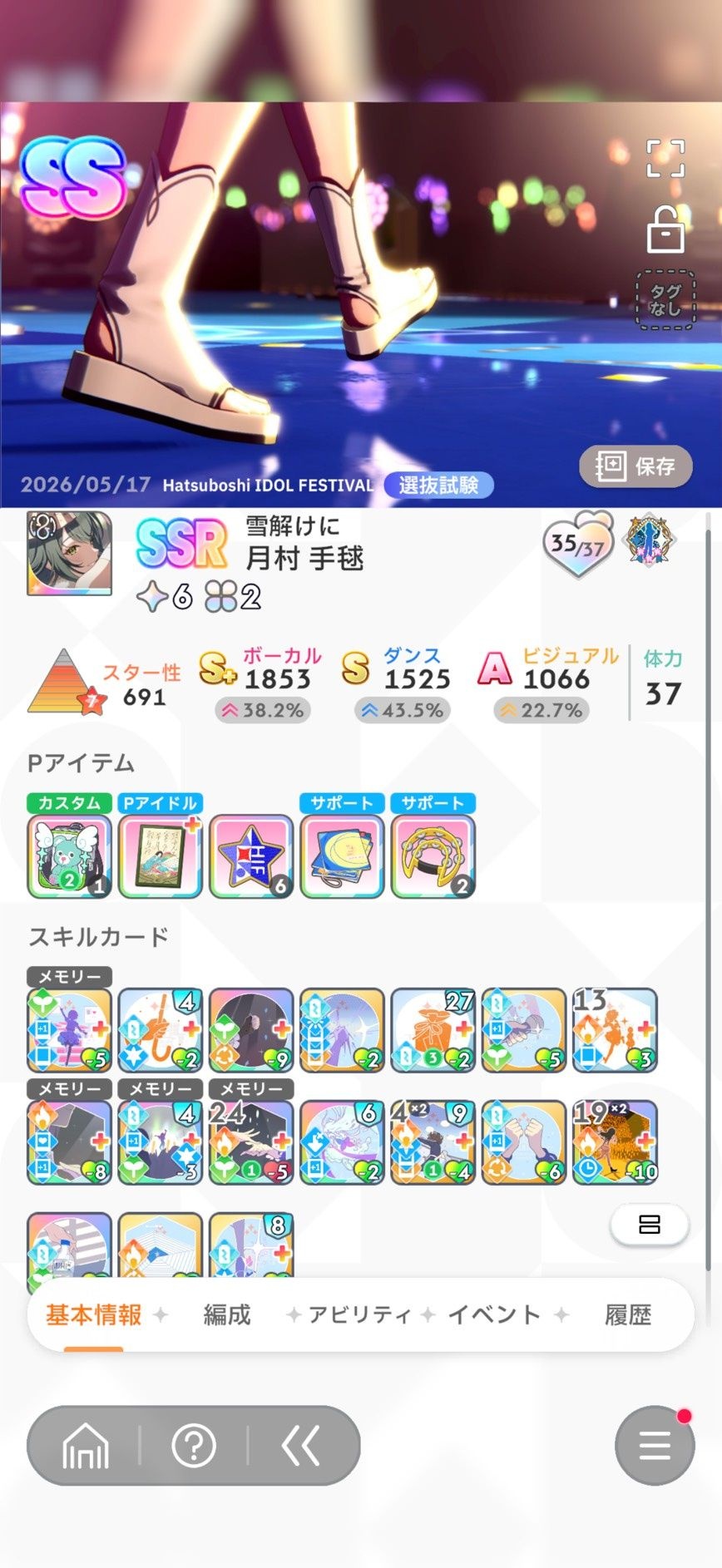Open the hamburger menu button
This screenshot has width=722, height=1568.
point(655,1446)
